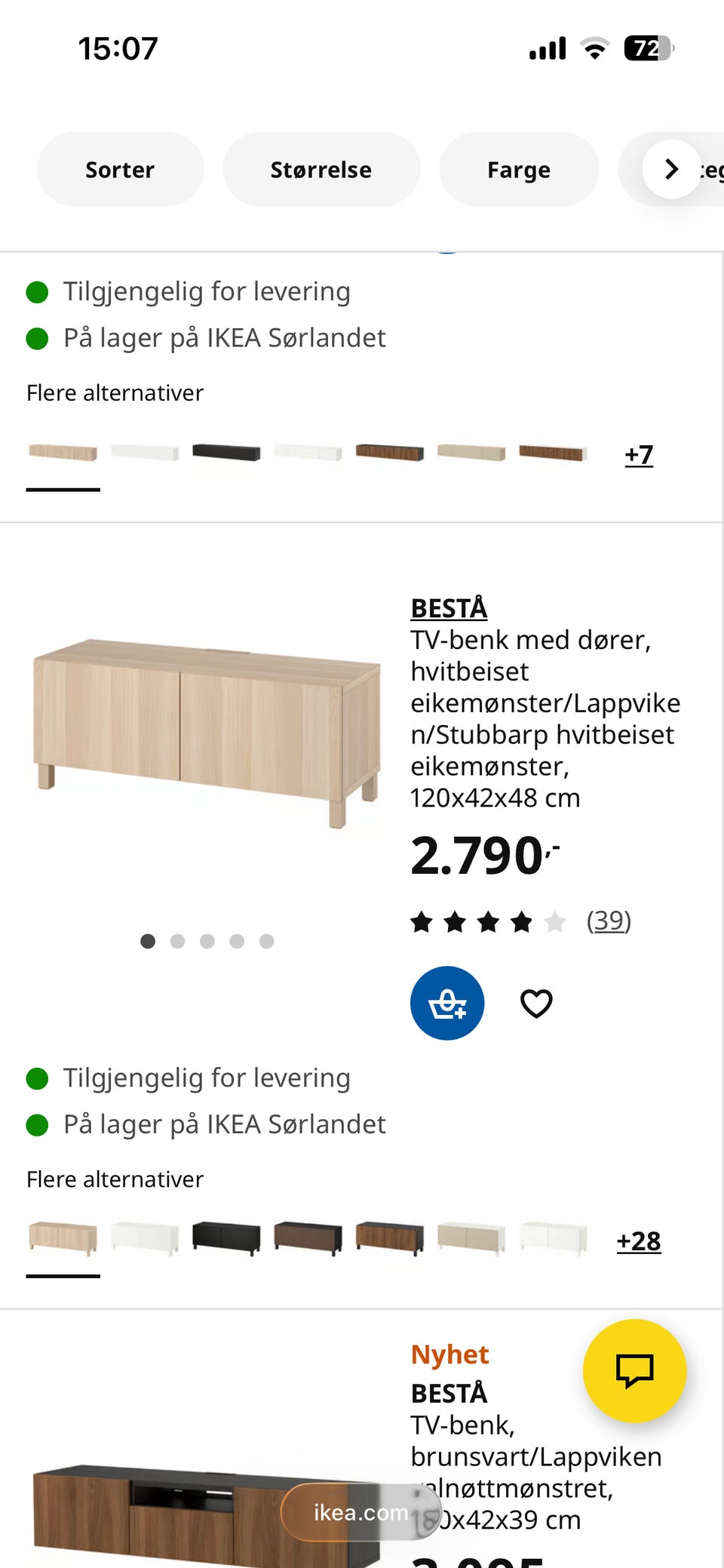Select the beige BESTÅ alternative thumbnail
This screenshot has width=724, height=1568.
pyautogui.click(x=471, y=1241)
